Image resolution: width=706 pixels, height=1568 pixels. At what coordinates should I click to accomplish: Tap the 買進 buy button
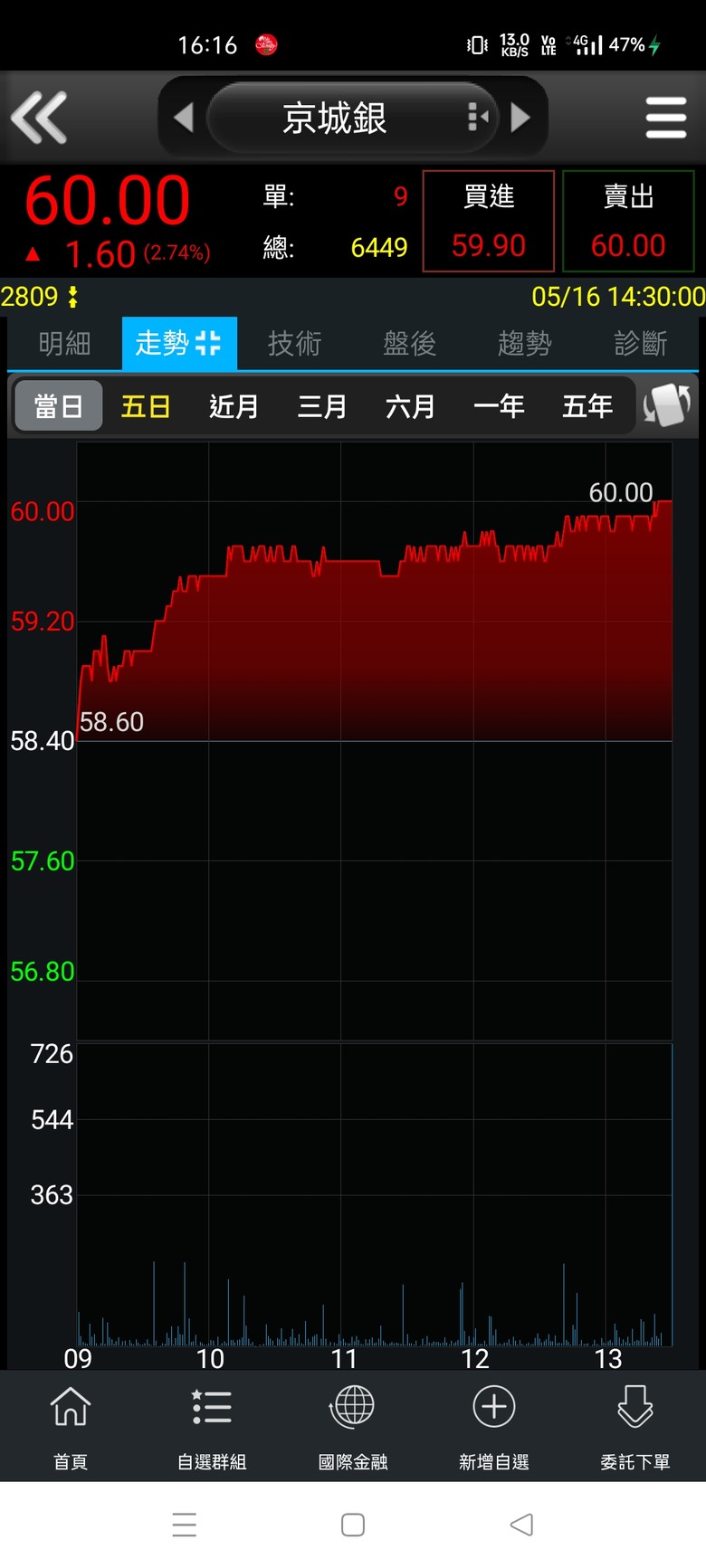489,221
